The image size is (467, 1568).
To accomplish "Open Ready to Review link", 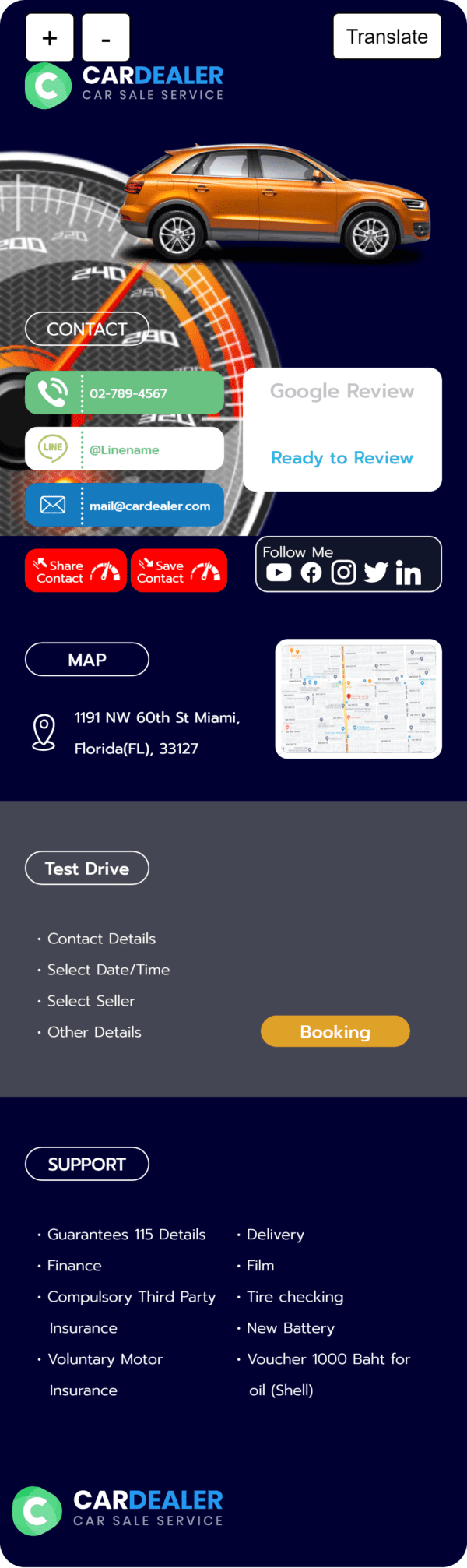I will pos(342,458).
